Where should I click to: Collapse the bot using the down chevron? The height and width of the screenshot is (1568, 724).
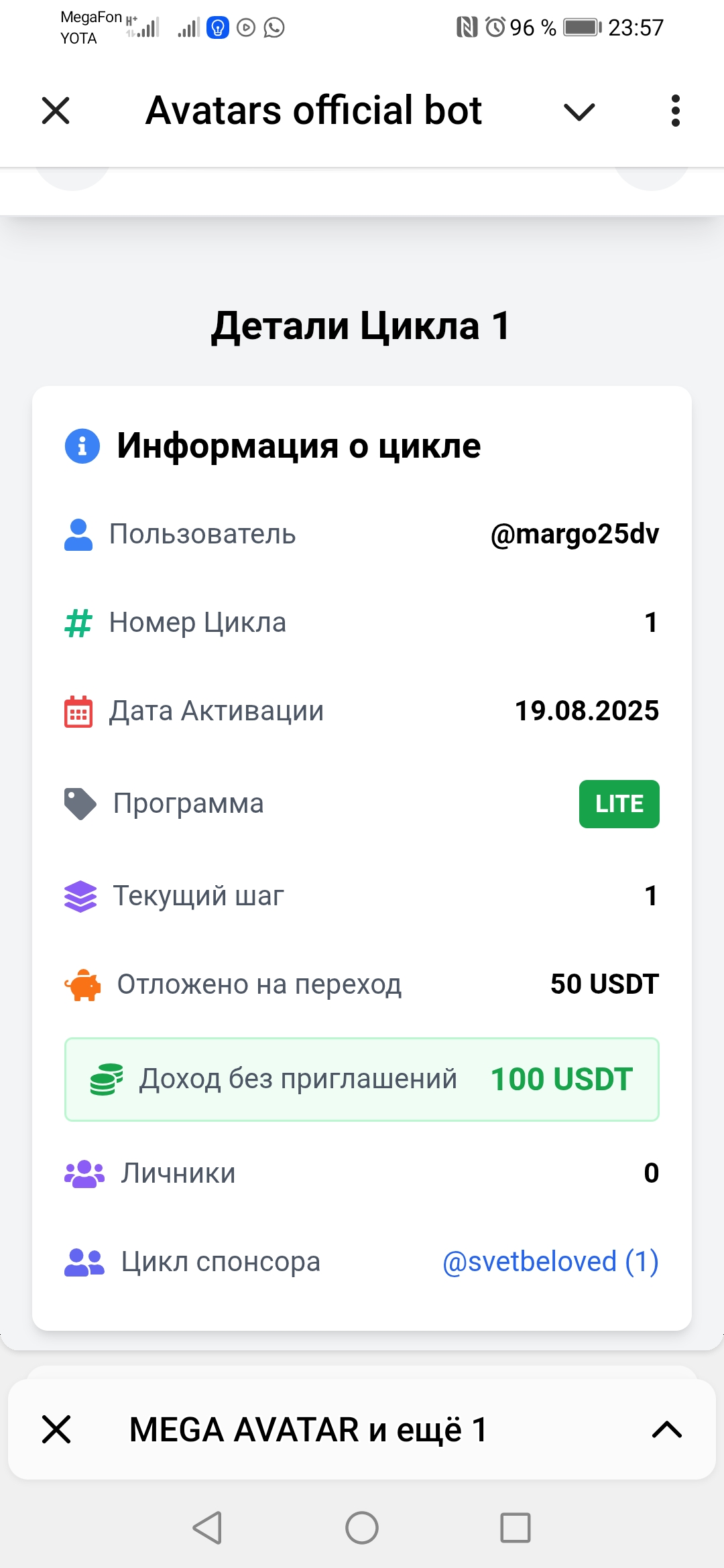tap(579, 111)
